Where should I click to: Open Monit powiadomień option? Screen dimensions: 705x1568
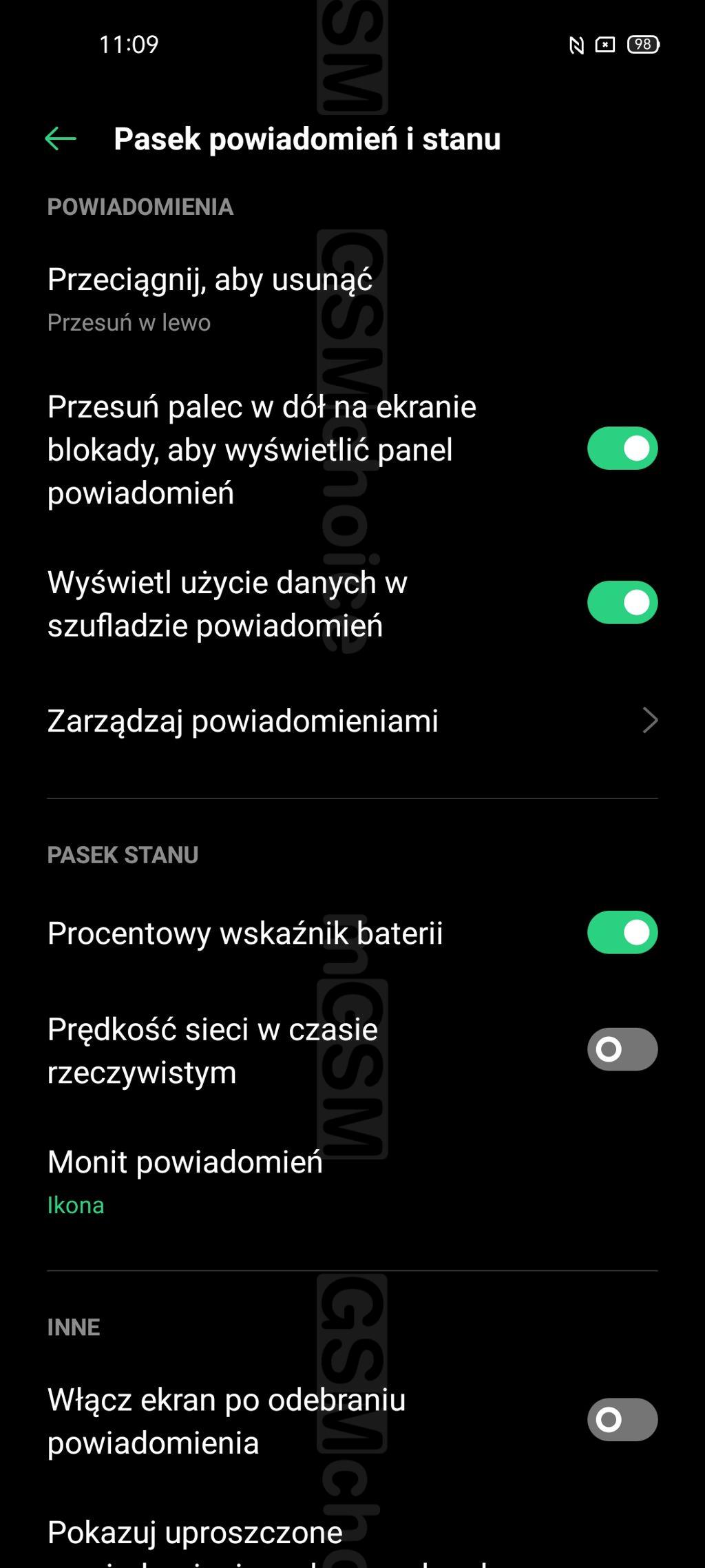click(x=352, y=1182)
